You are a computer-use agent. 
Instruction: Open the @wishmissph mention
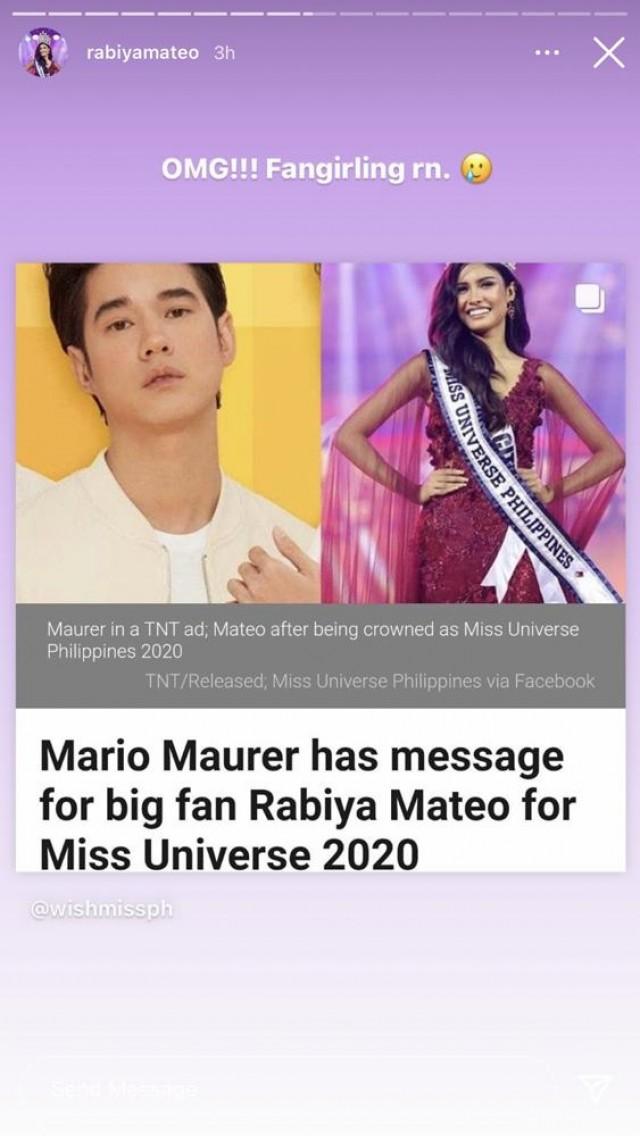(102, 911)
